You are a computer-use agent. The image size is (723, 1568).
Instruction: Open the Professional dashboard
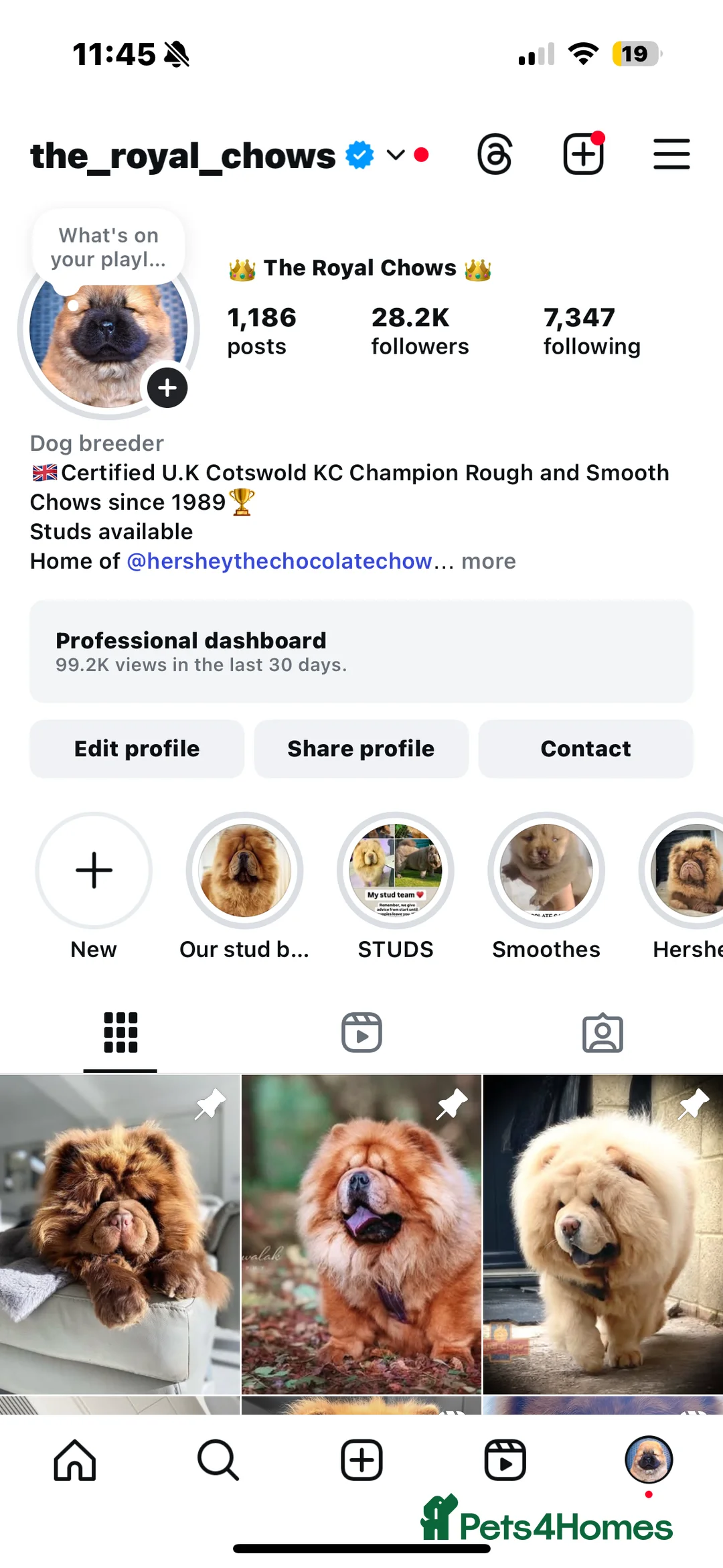click(361, 650)
